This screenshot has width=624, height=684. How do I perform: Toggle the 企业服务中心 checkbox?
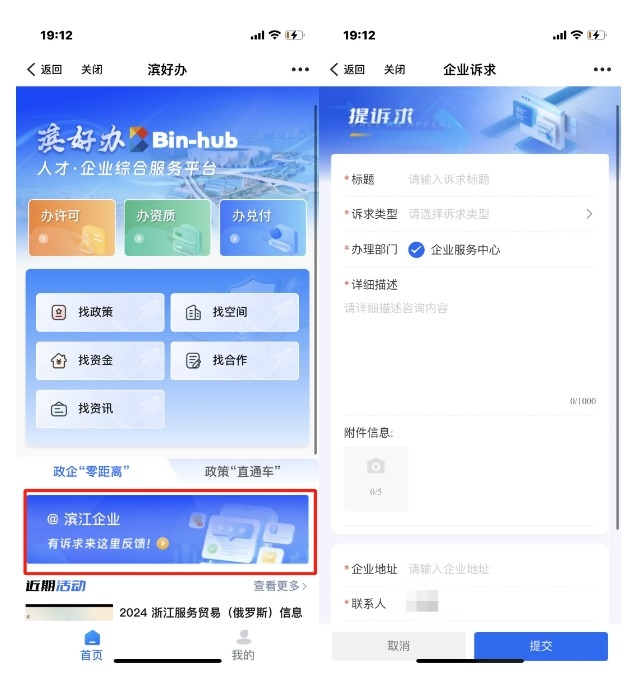click(x=416, y=250)
